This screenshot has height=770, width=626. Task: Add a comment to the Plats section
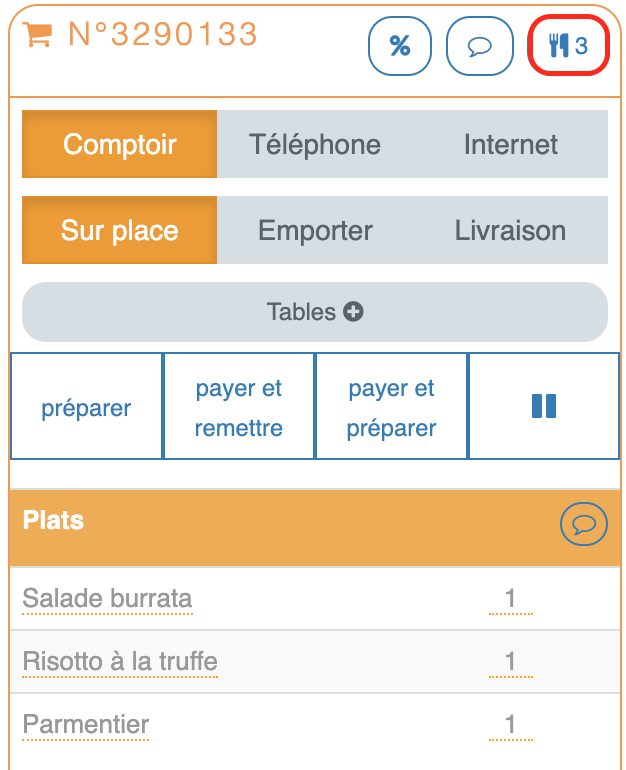click(584, 524)
